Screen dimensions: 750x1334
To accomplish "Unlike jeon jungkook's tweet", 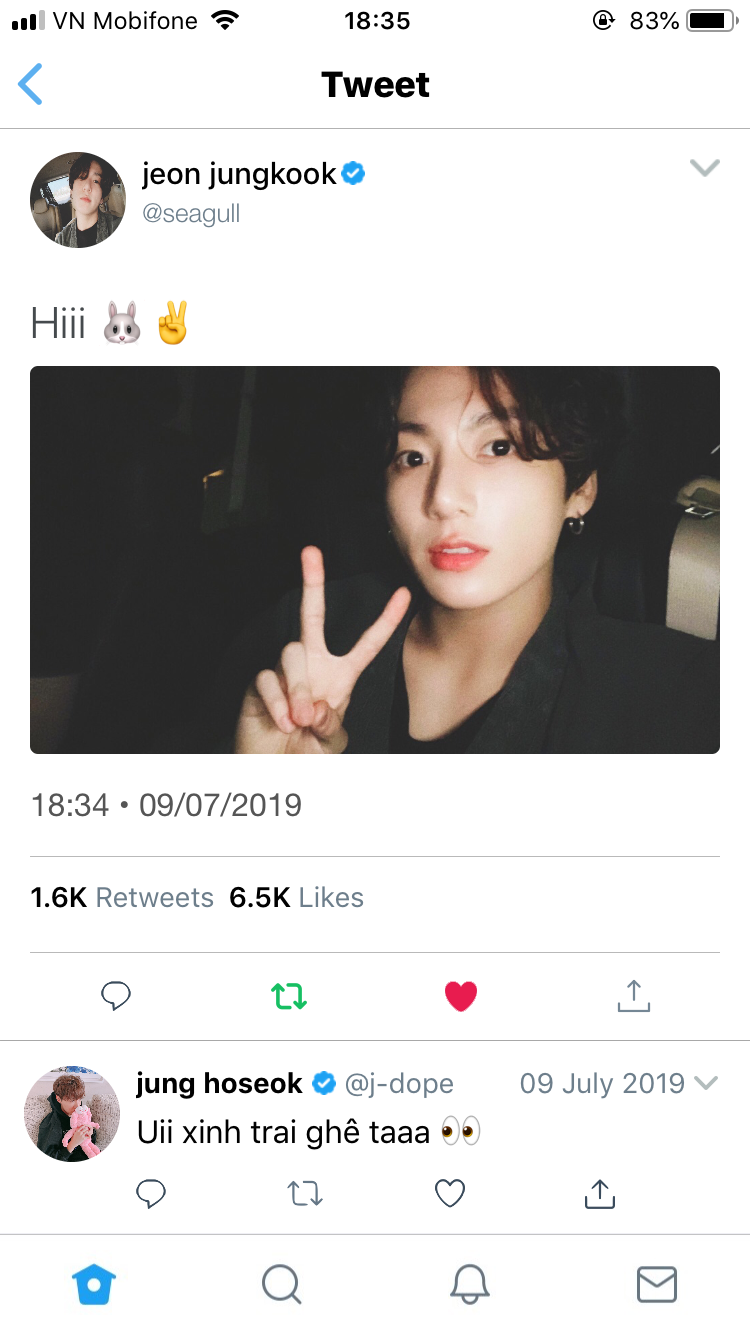I will [461, 995].
